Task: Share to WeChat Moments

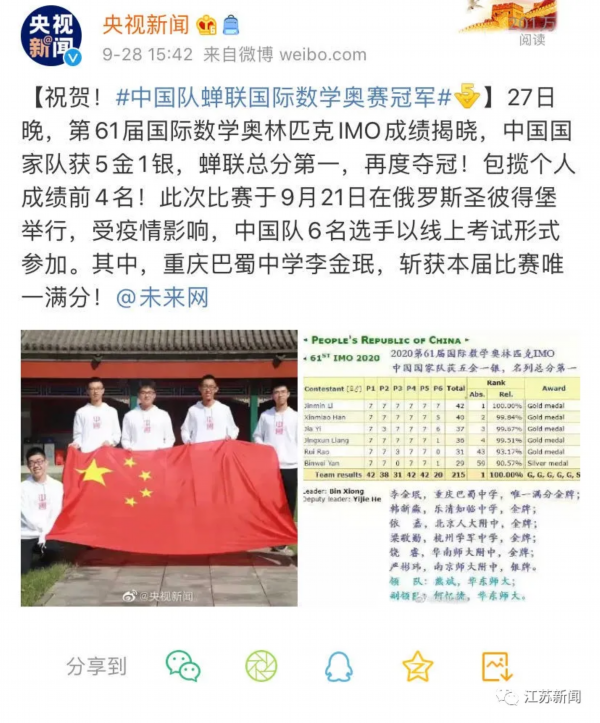Action: coord(261,665)
